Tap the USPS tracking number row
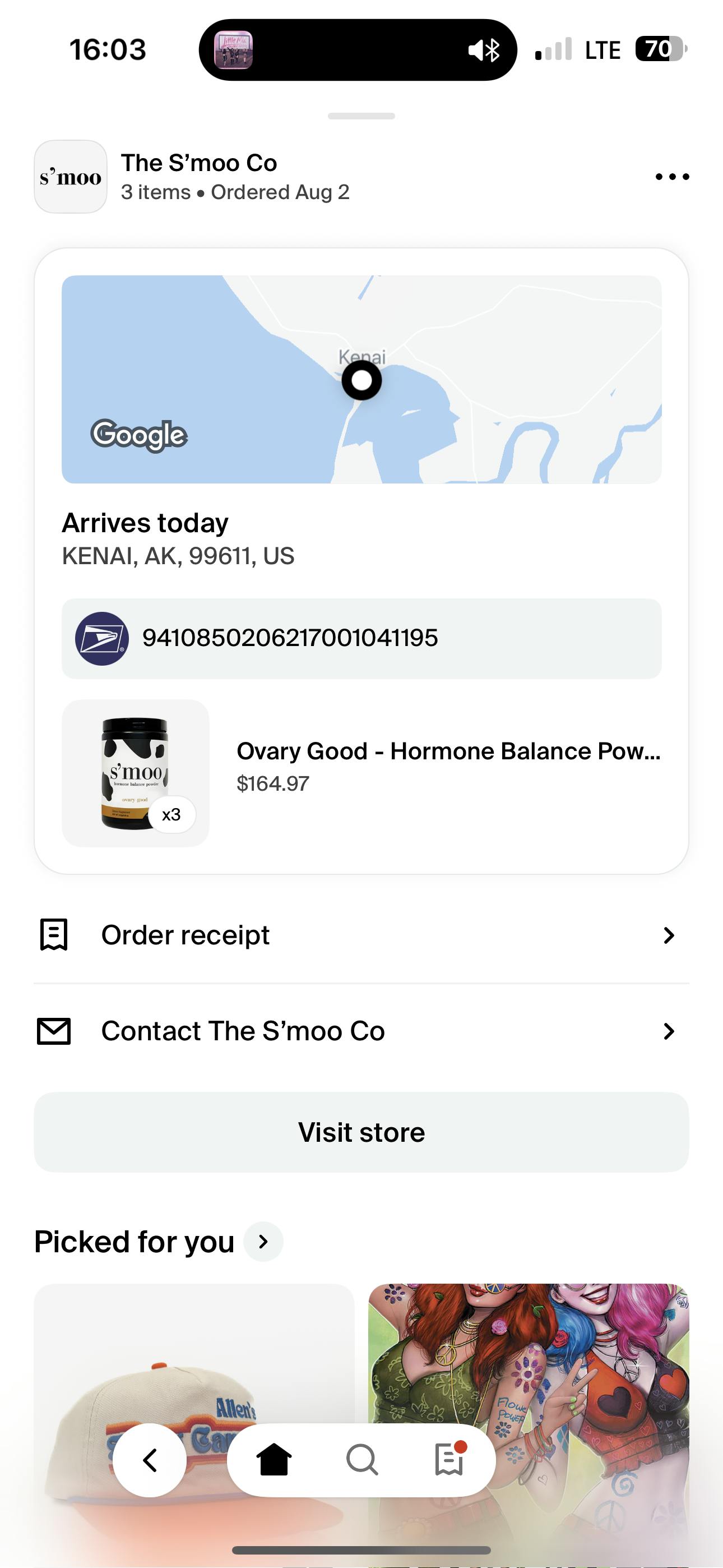Screen dimensions: 723x1568 tap(361, 639)
